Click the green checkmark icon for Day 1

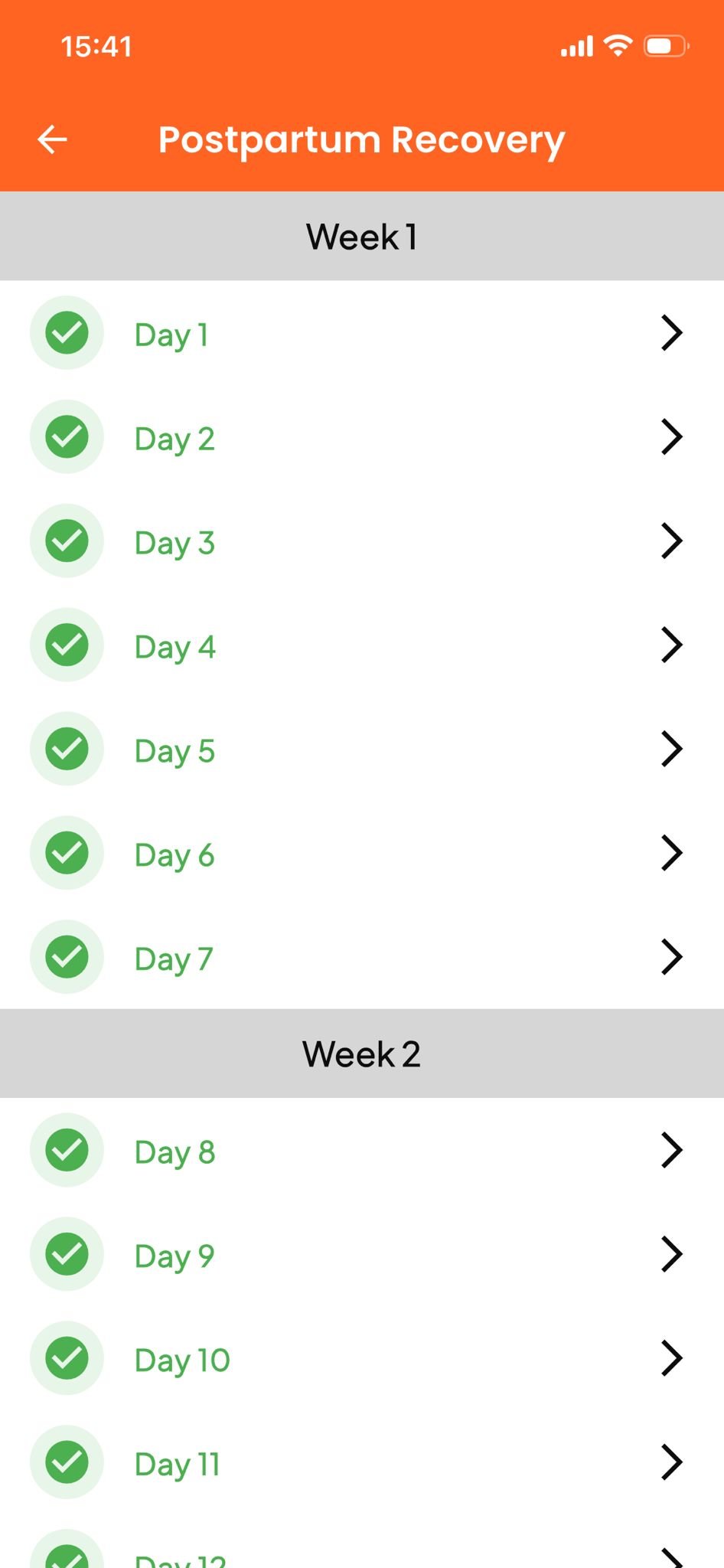click(x=67, y=333)
